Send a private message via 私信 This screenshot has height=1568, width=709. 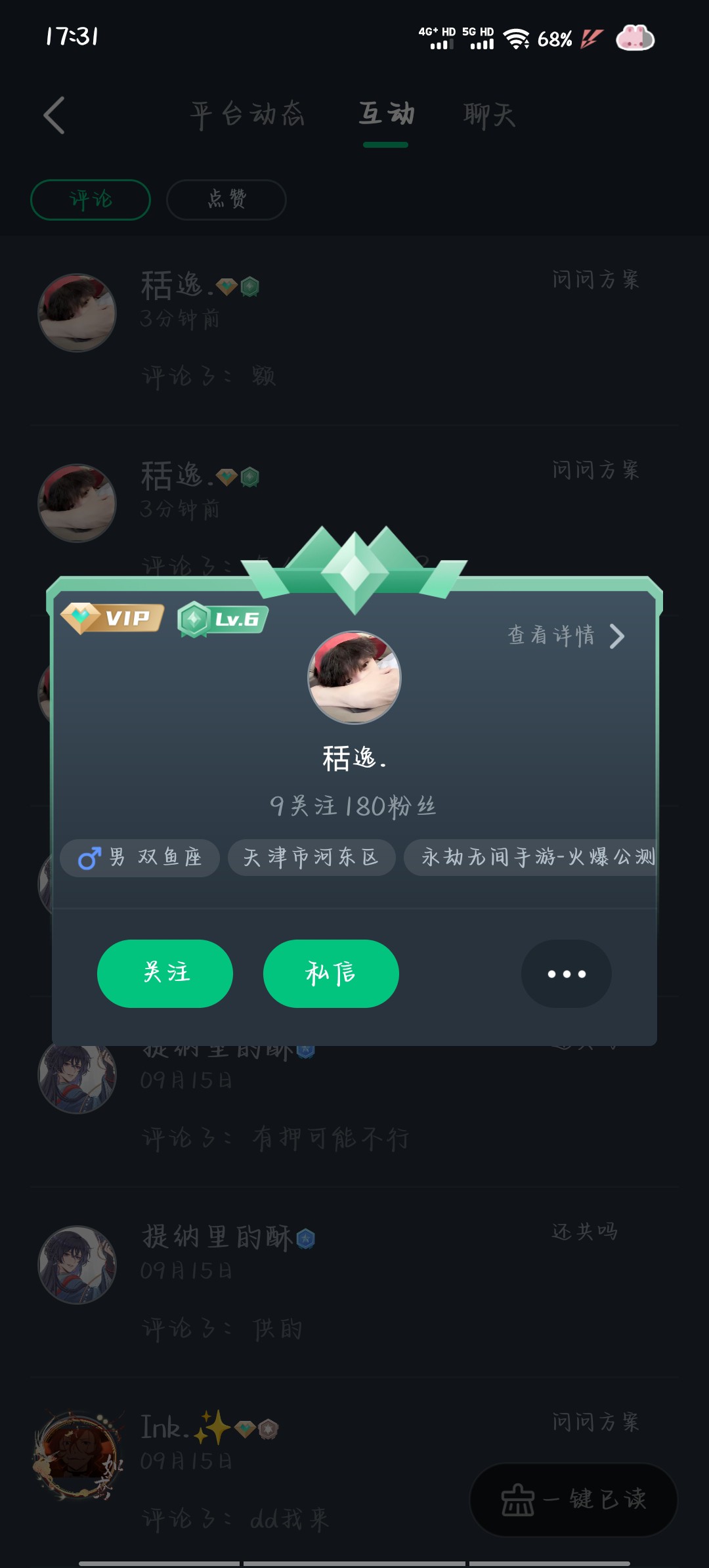331,973
